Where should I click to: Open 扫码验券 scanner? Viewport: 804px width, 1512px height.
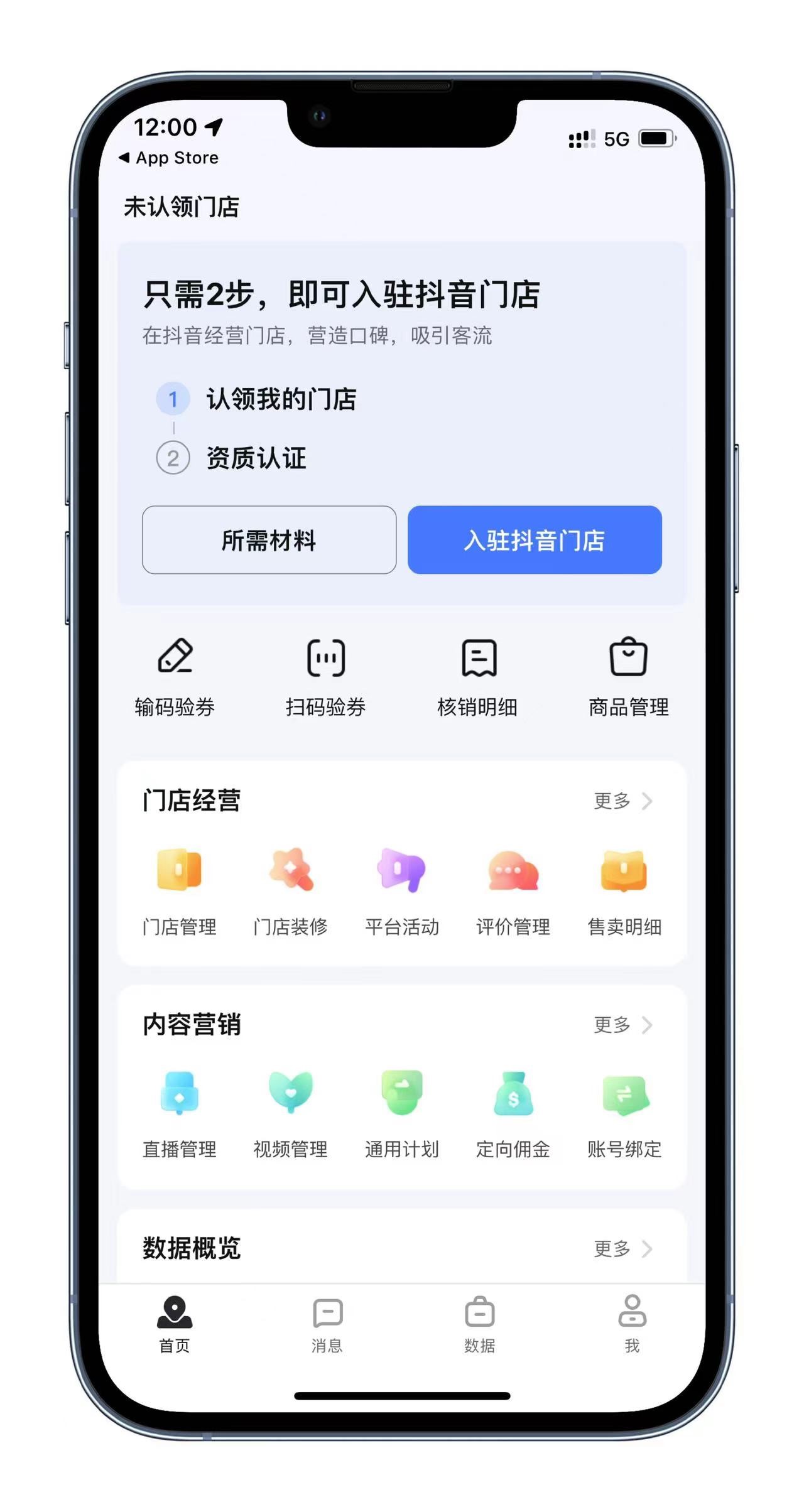tap(325, 676)
